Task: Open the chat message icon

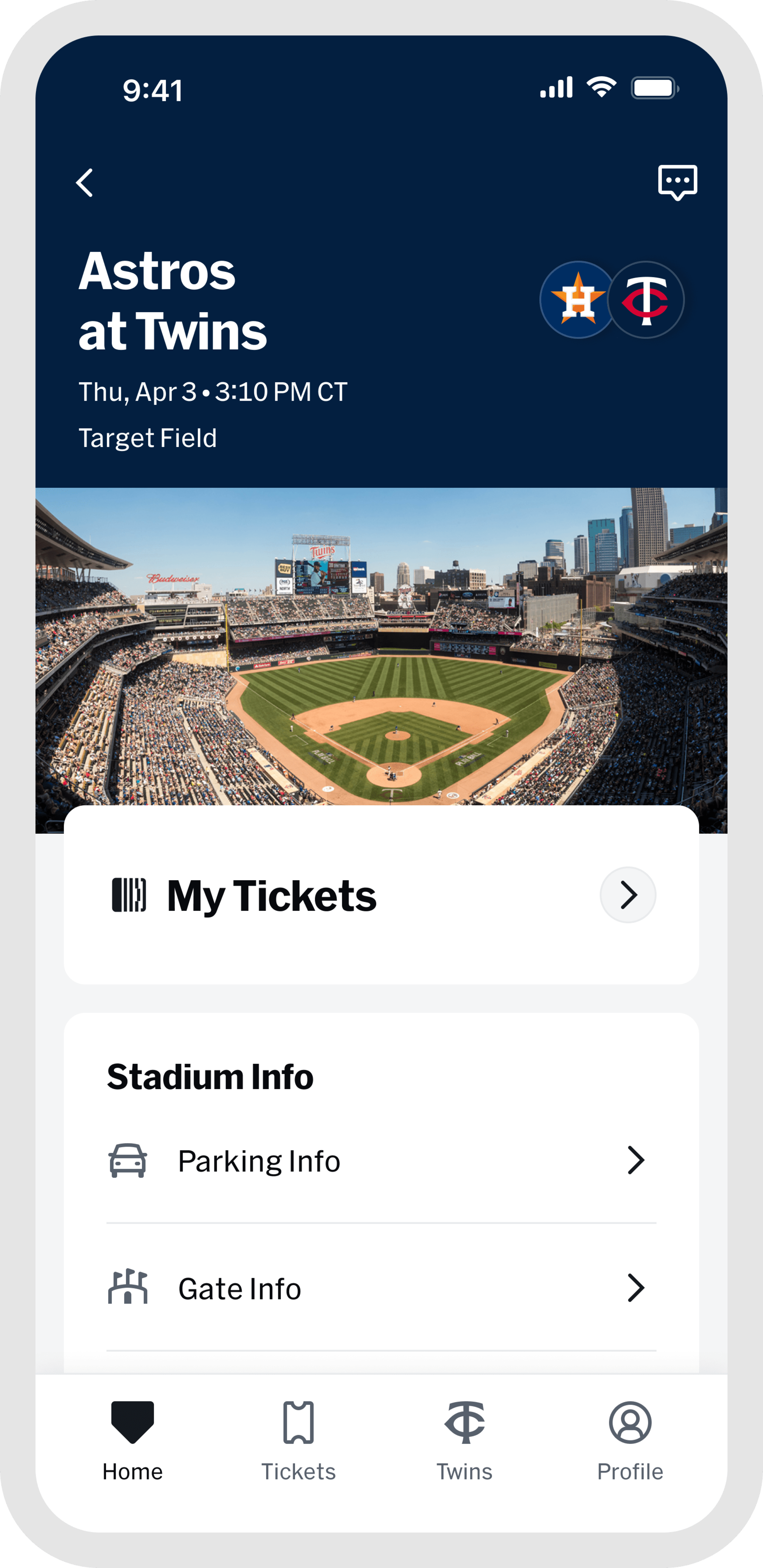Action: click(677, 182)
